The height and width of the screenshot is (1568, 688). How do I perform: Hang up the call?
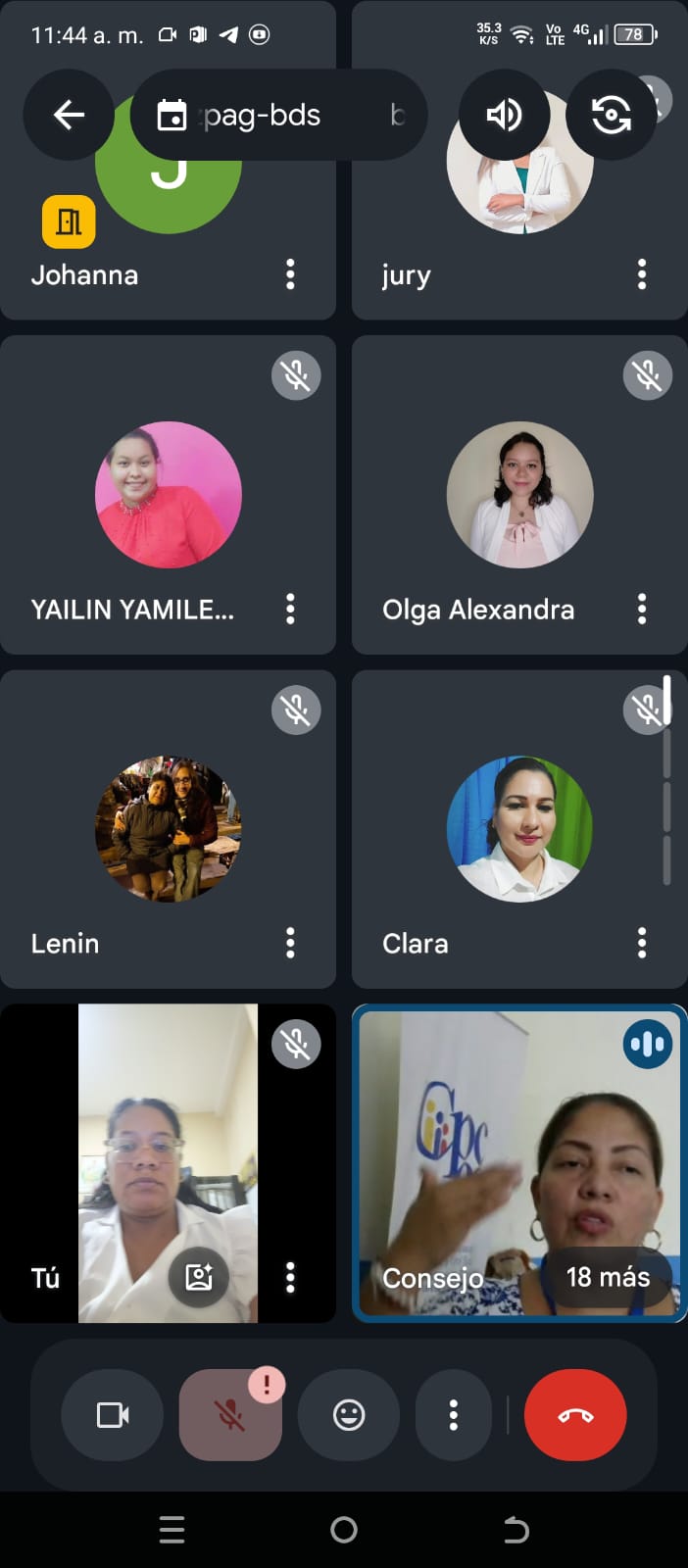point(575,1415)
